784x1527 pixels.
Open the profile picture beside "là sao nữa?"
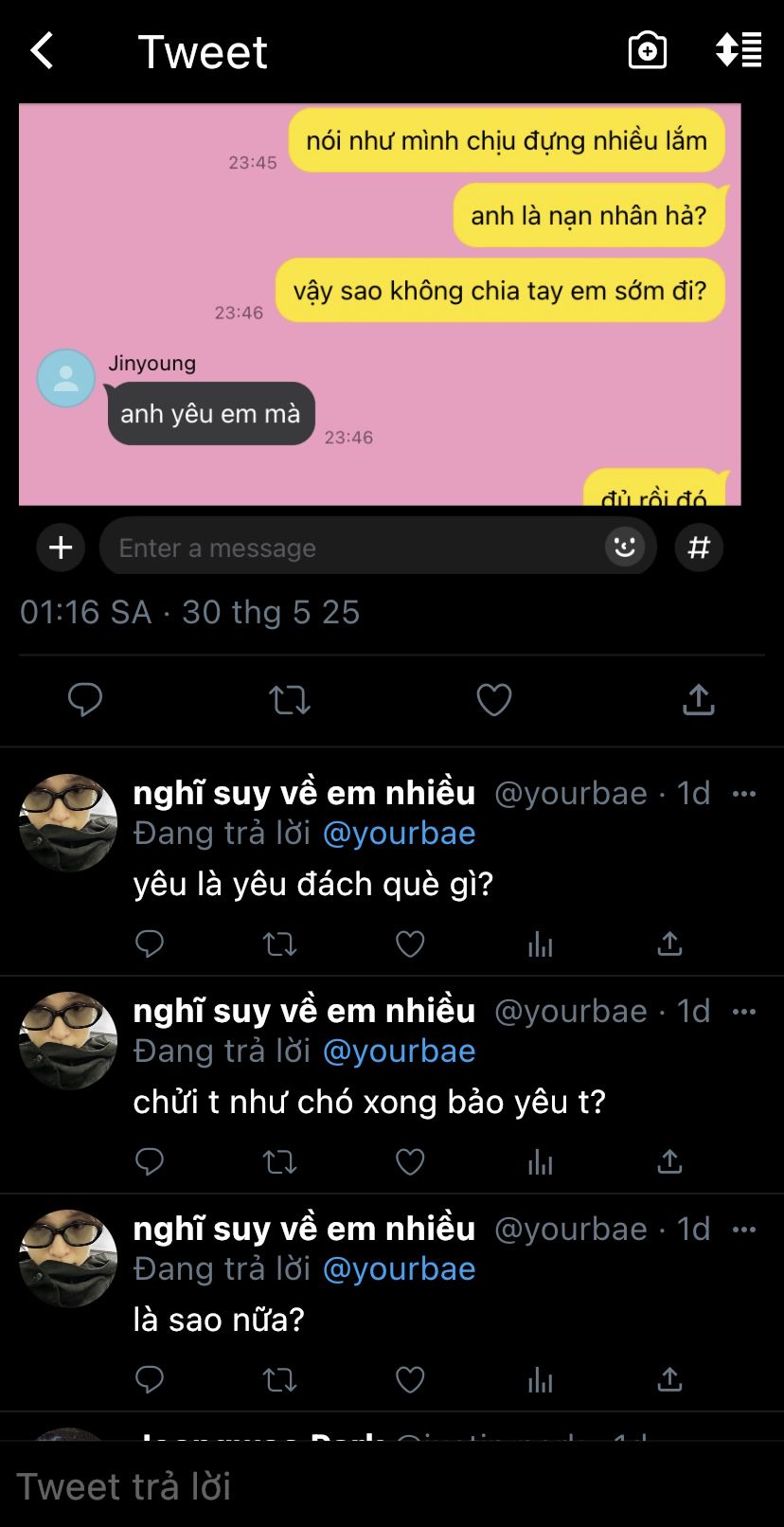(x=68, y=1258)
